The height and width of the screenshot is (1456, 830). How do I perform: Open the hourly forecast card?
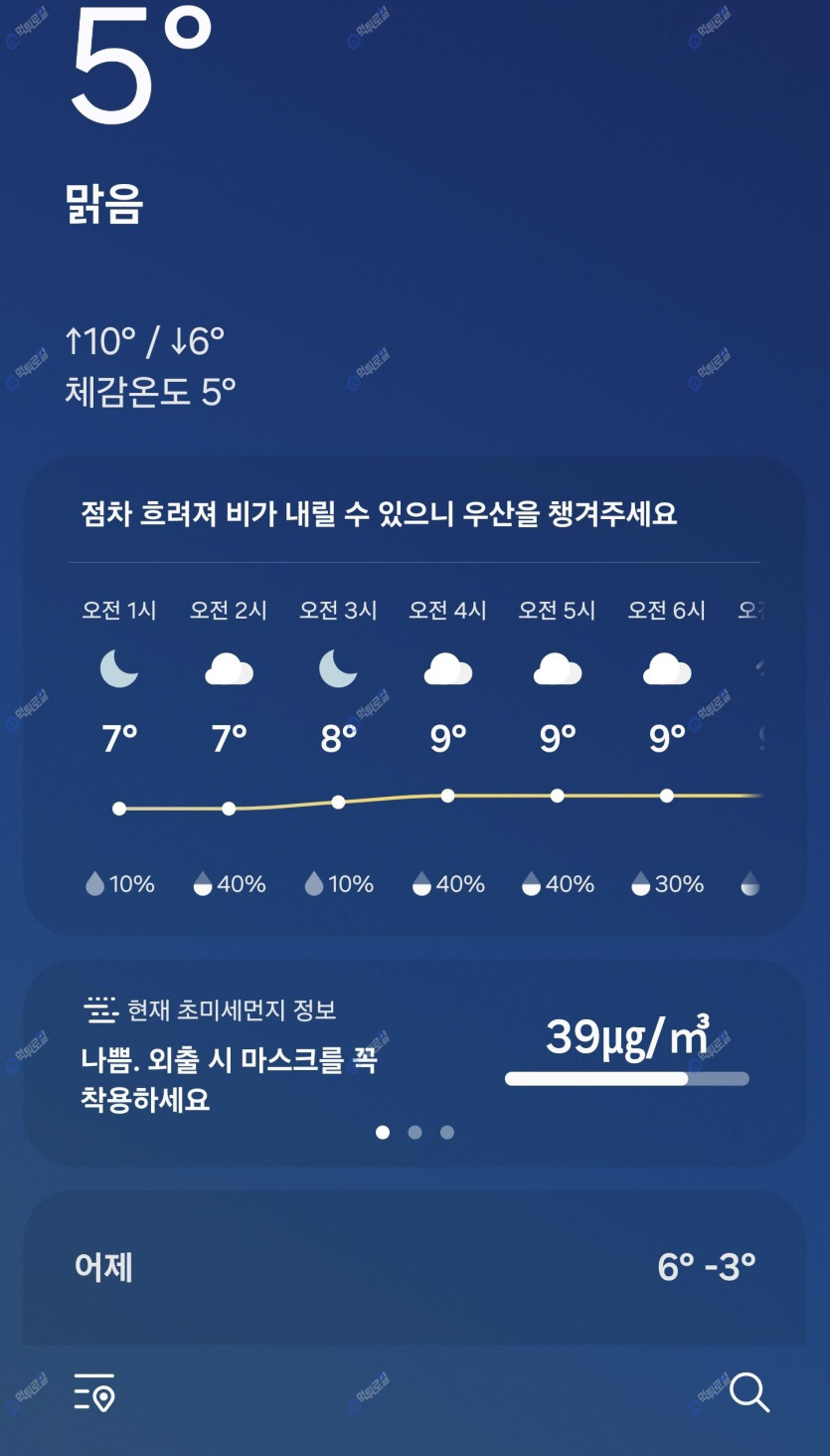(415, 696)
